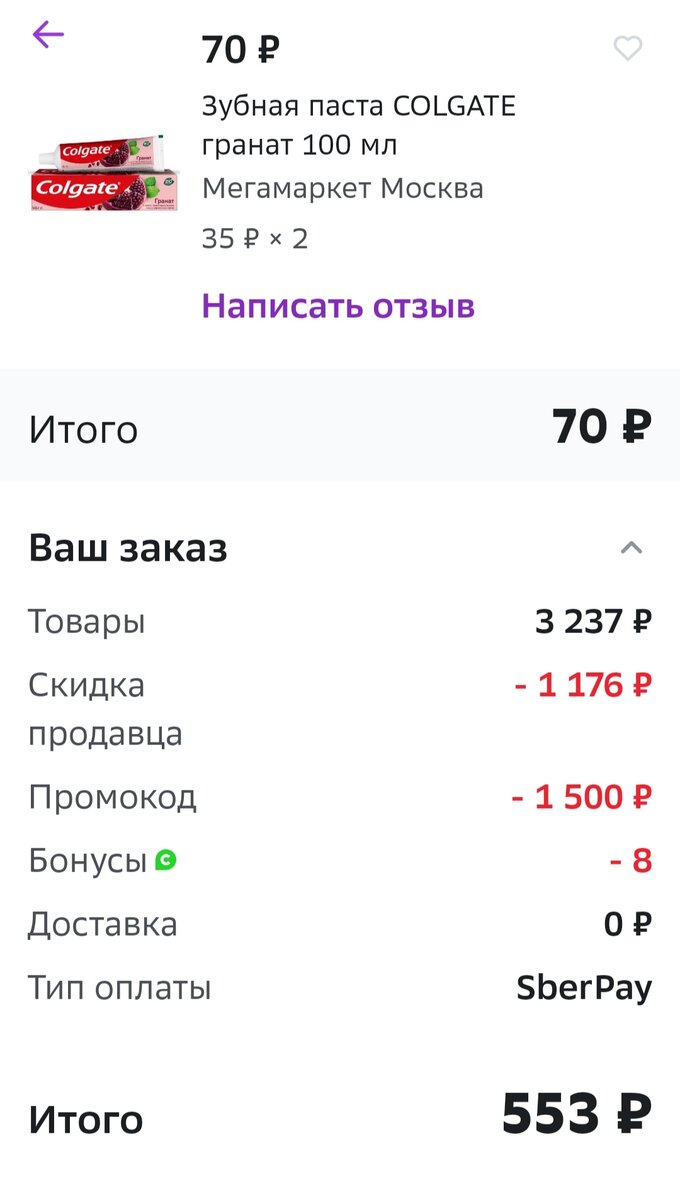Add Colgate toothpaste to favorites
Image resolution: width=680 pixels, height=1200 pixels.
[627, 48]
